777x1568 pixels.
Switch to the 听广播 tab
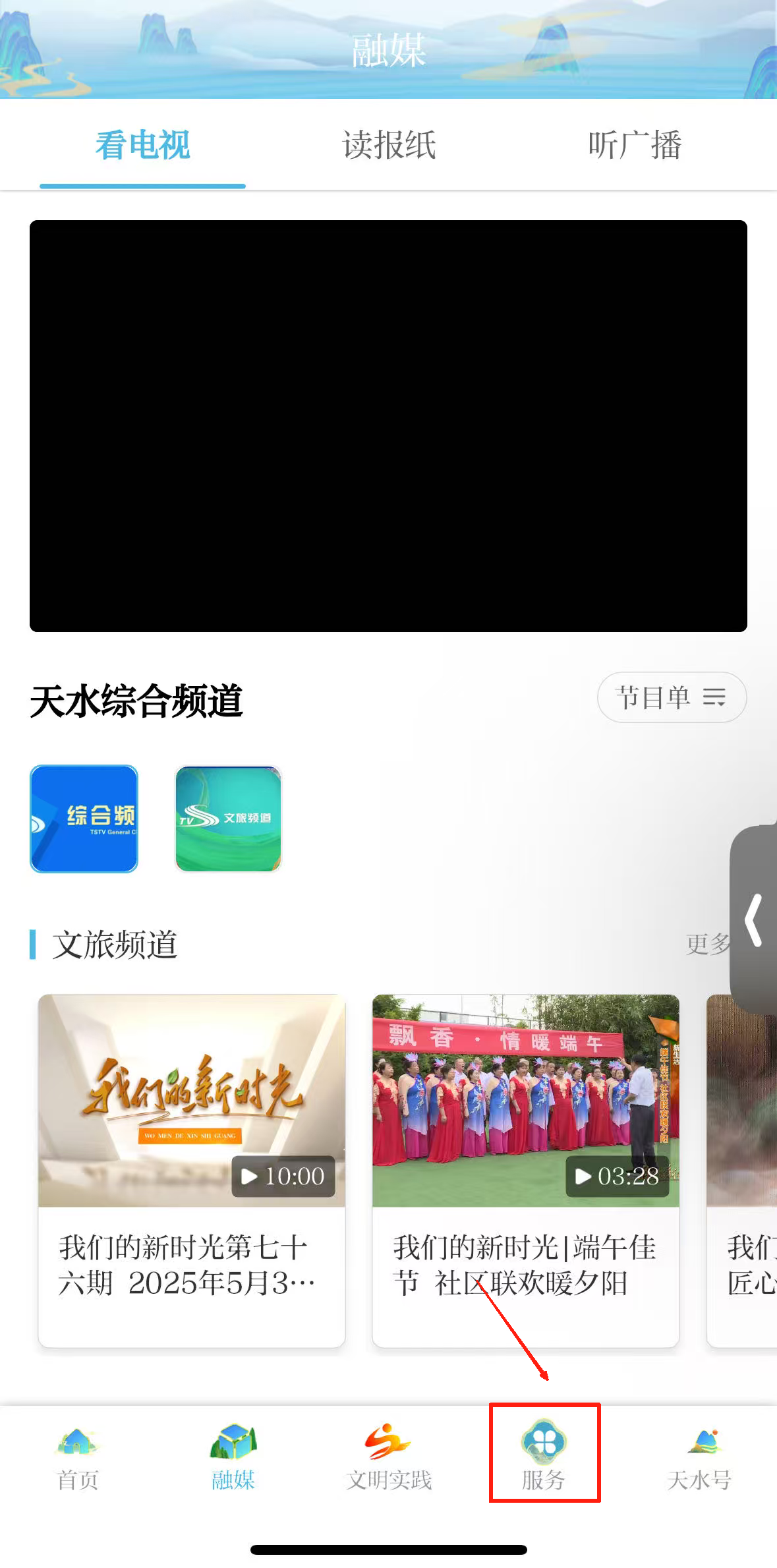click(x=635, y=146)
